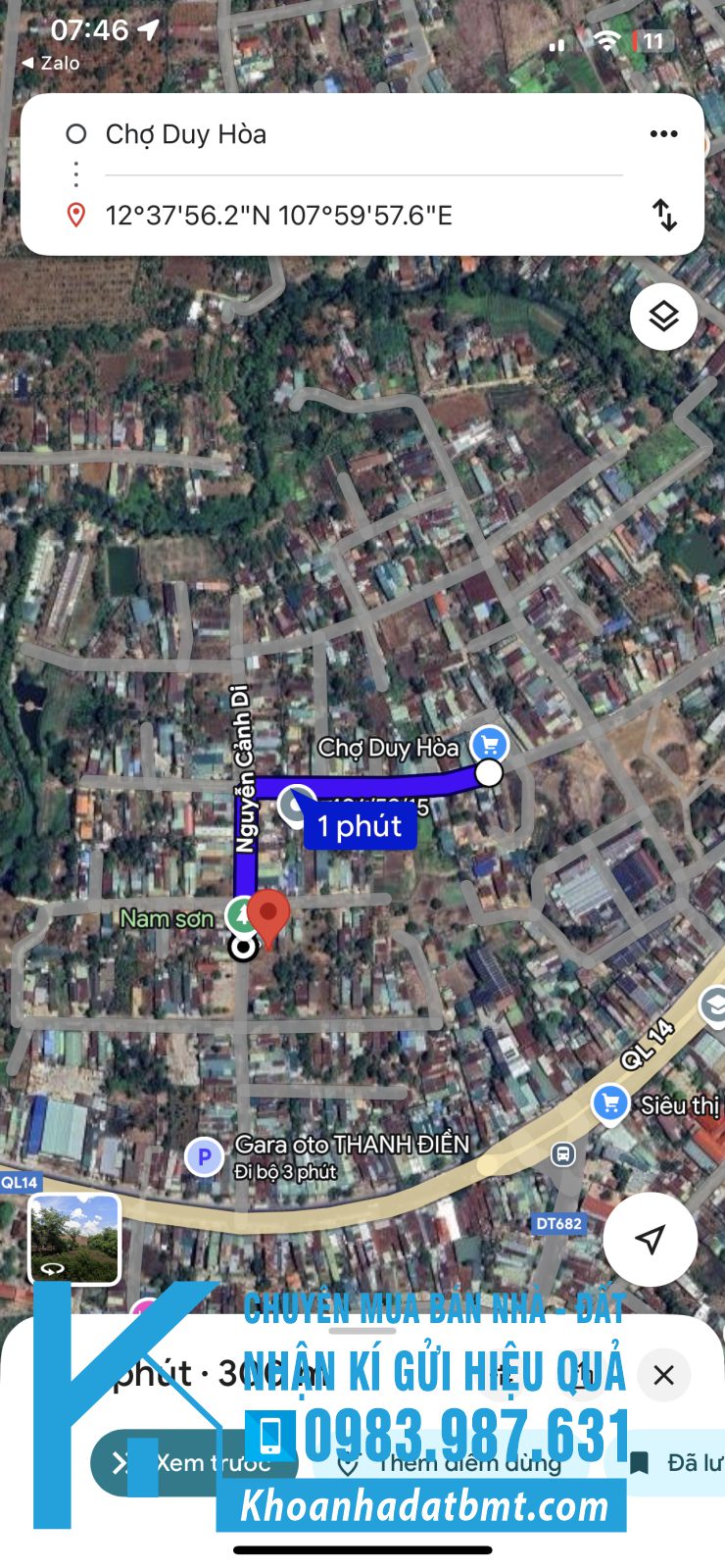Select the Siêu thị store marker
The image size is (725, 1568).
pos(609,1102)
